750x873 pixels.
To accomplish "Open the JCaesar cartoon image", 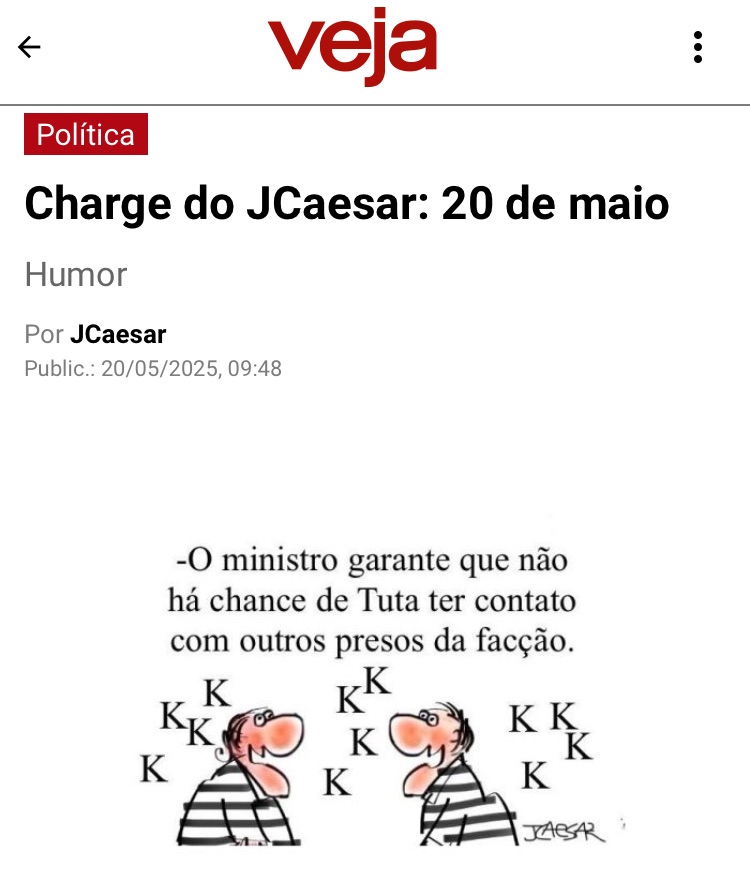I will (x=375, y=690).
